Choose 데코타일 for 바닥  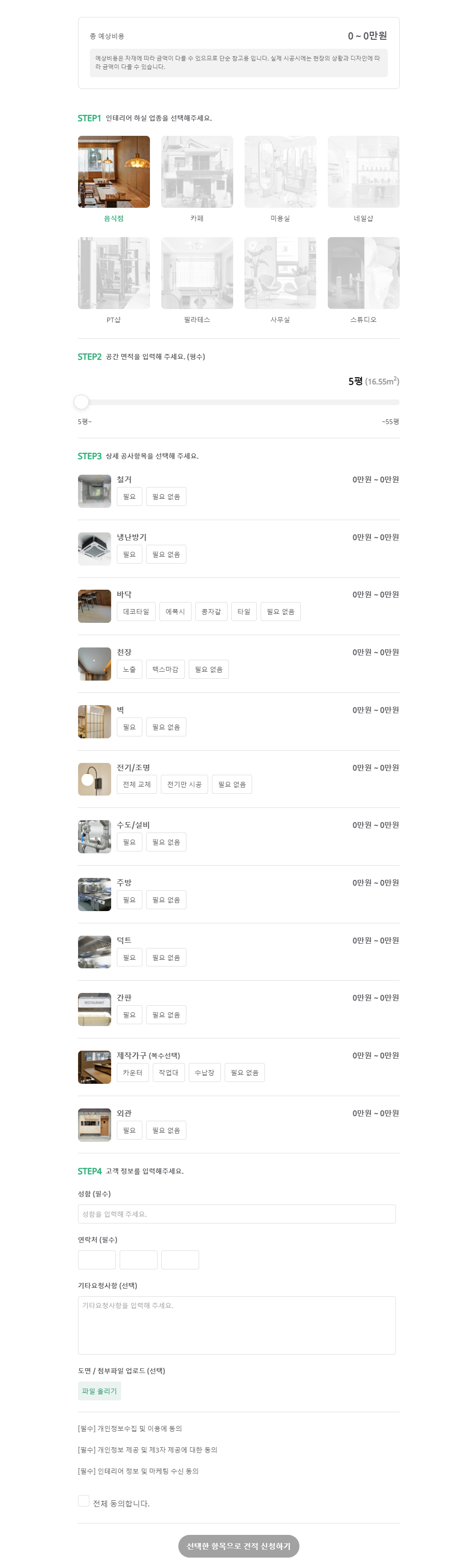point(136,612)
